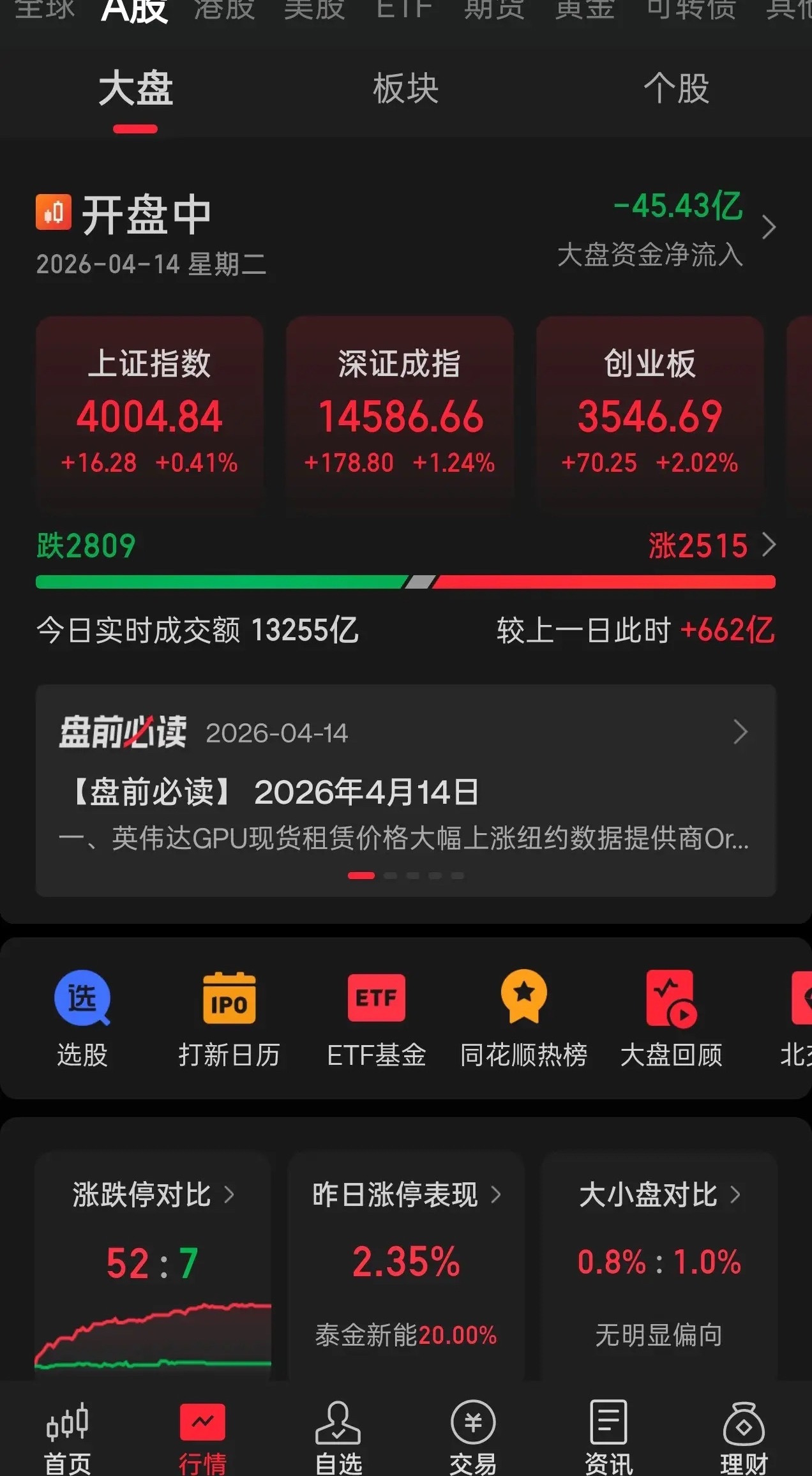The image size is (812, 1476).
Task: Select the 港股 market tab
Action: point(224,10)
